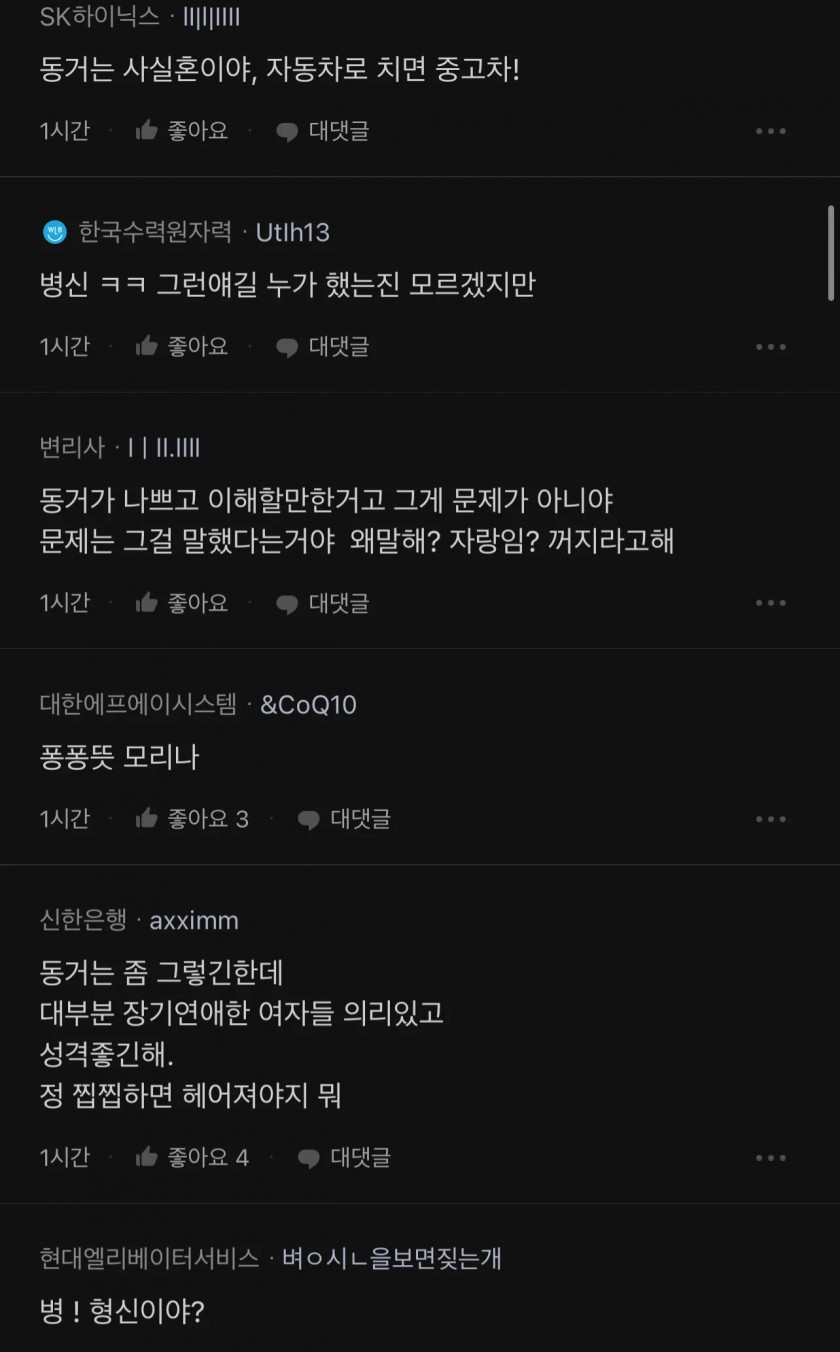
Task: Like the SK하이닉스 comment
Action: point(182,130)
